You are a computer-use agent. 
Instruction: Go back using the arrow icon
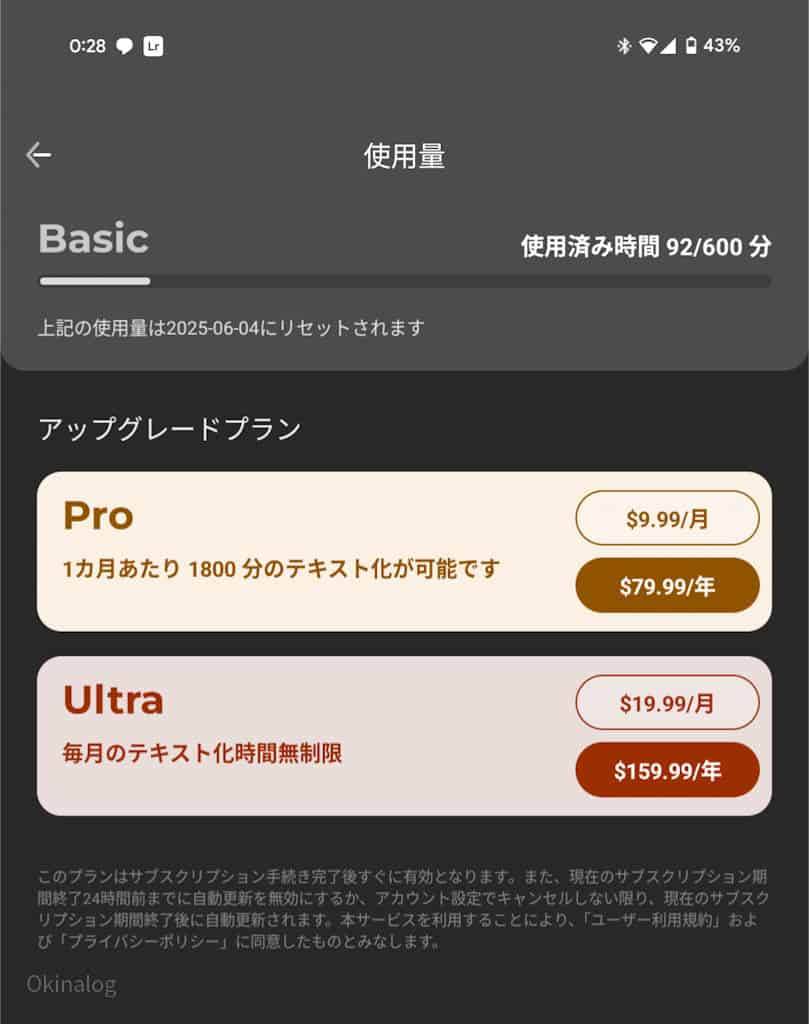(38, 154)
